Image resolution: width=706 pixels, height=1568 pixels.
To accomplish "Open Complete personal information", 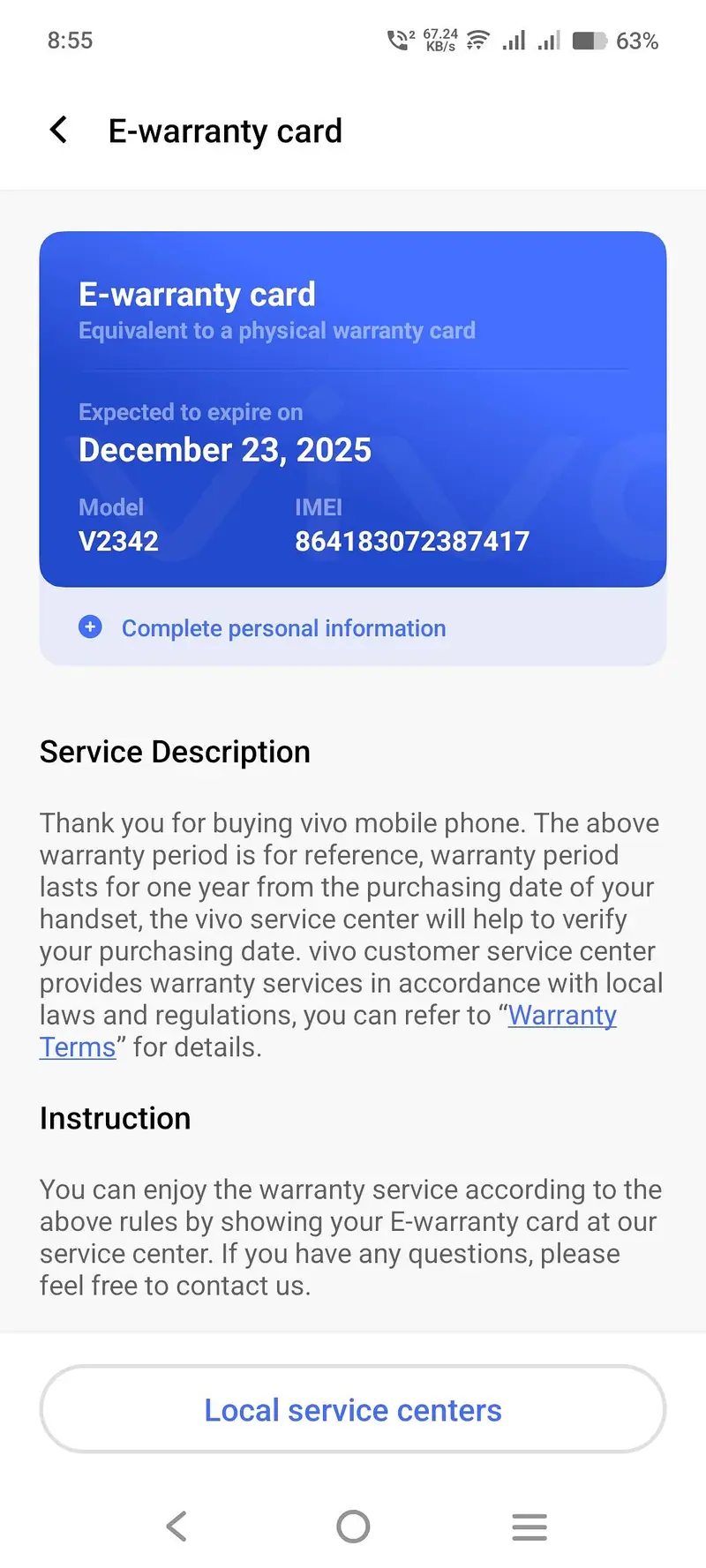I will coord(282,628).
